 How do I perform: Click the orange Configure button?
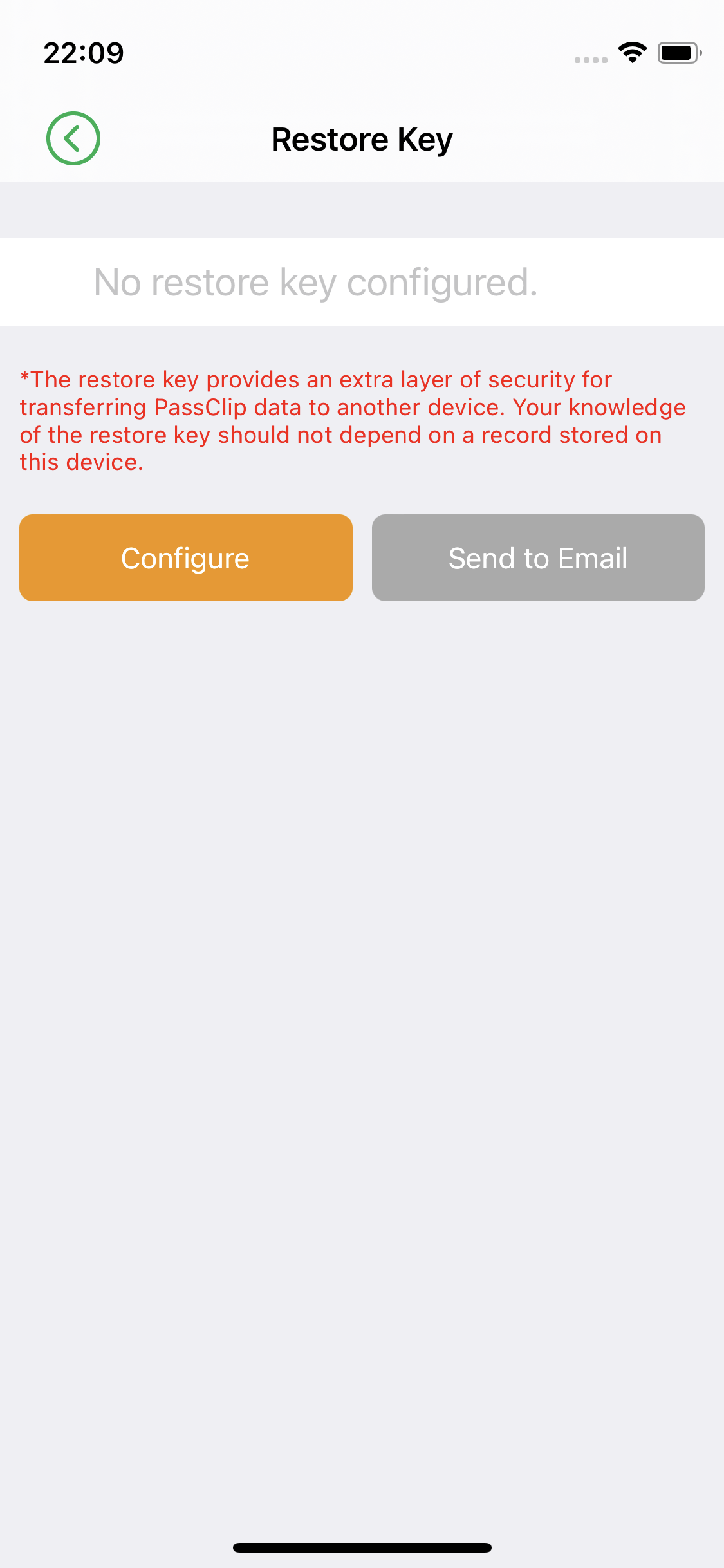(185, 557)
